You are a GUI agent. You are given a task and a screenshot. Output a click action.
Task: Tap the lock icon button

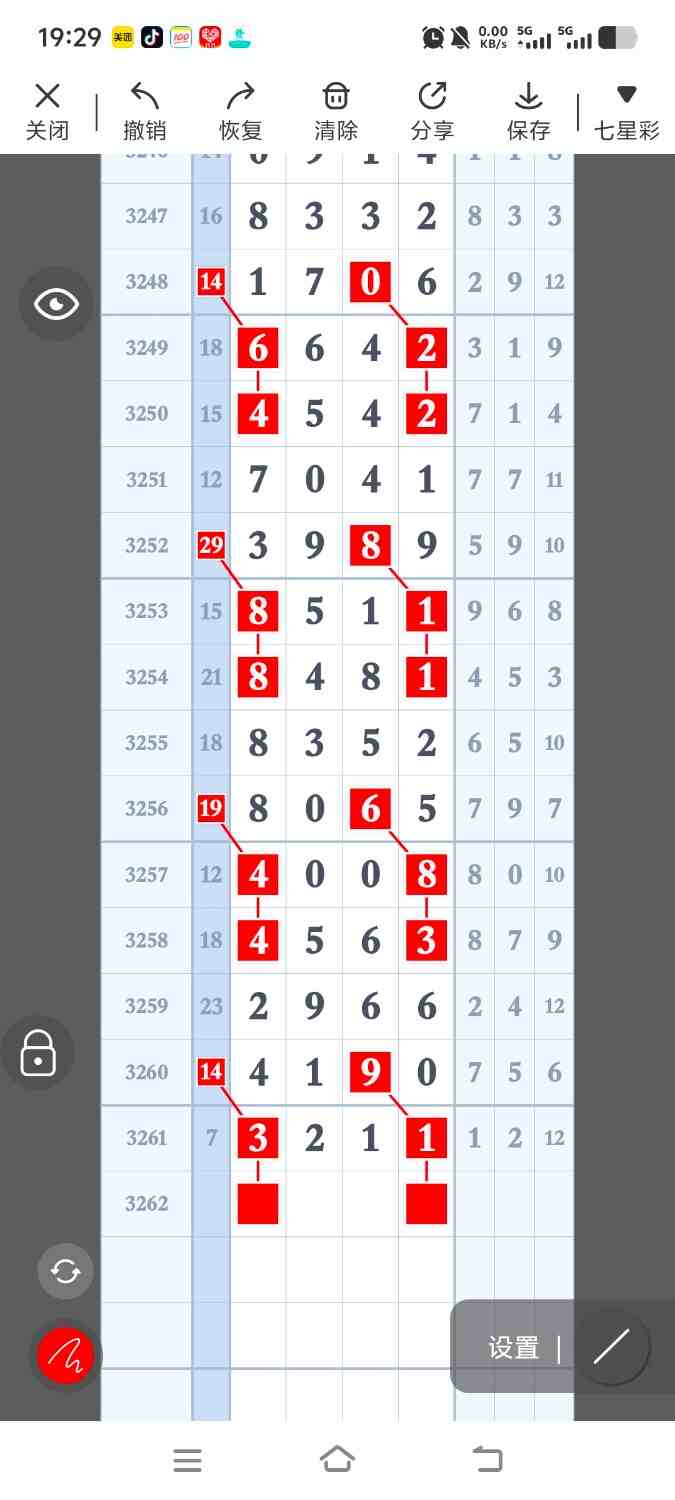click(38, 1052)
